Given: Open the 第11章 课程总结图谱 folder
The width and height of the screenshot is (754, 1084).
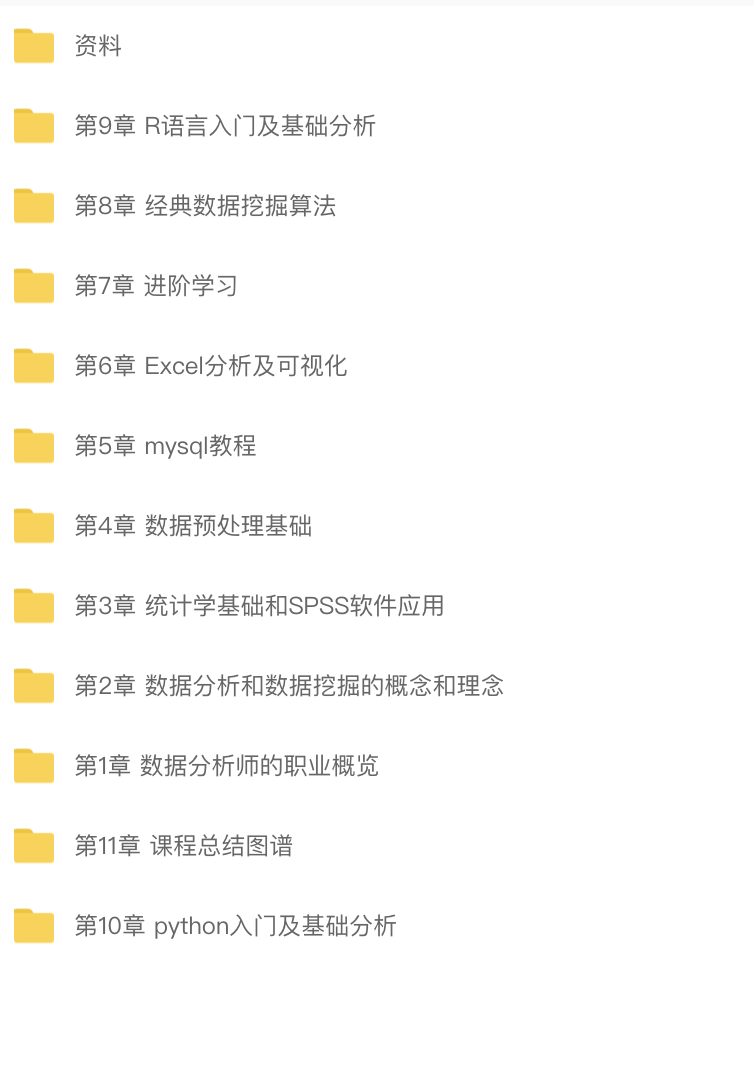Looking at the screenshot, I should click(x=183, y=846).
